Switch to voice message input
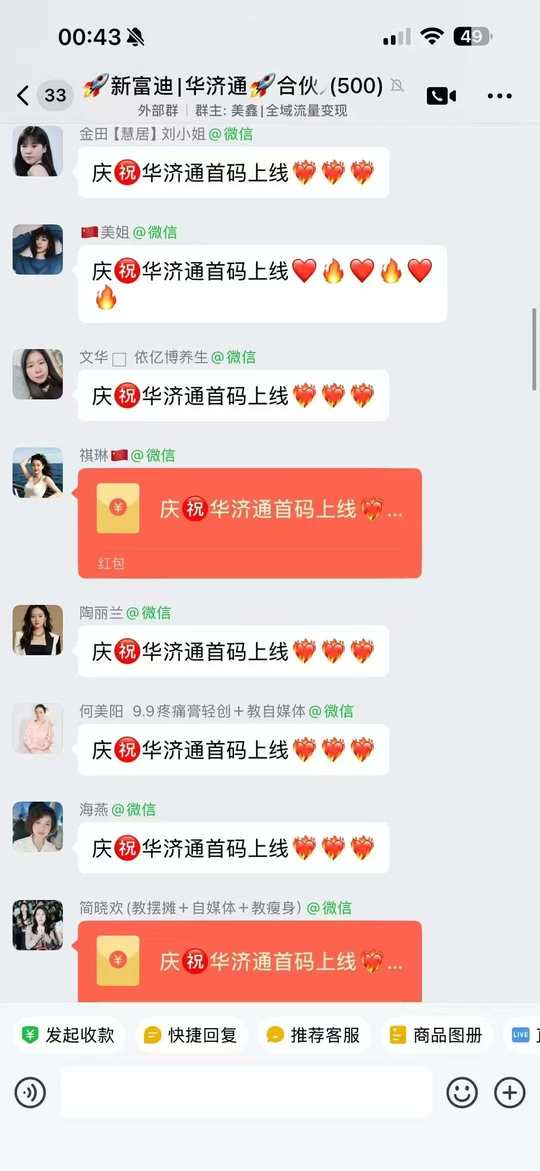Viewport: 540px width, 1171px height. pos(30,1093)
